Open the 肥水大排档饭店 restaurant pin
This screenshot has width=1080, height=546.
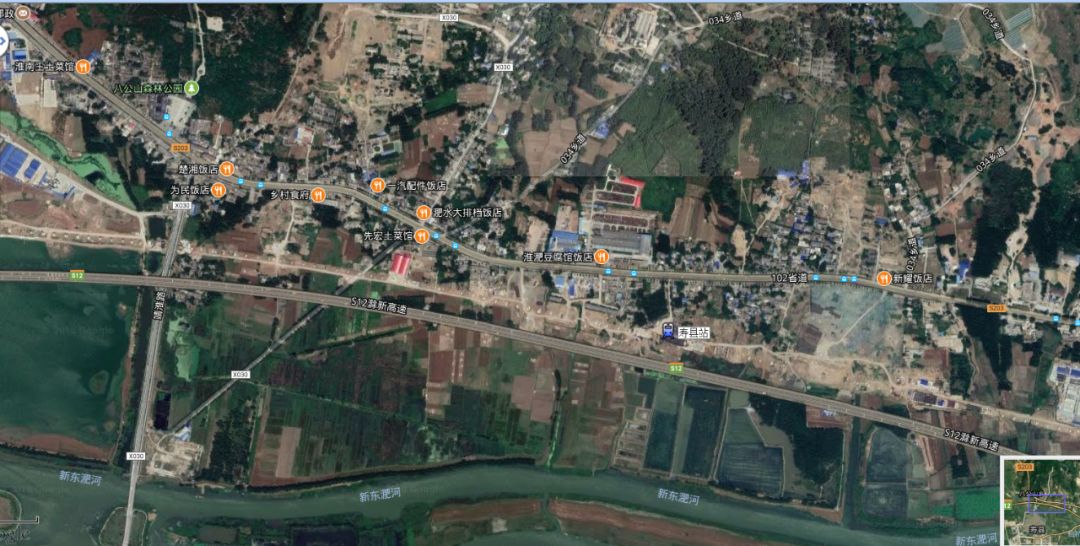click(x=423, y=212)
